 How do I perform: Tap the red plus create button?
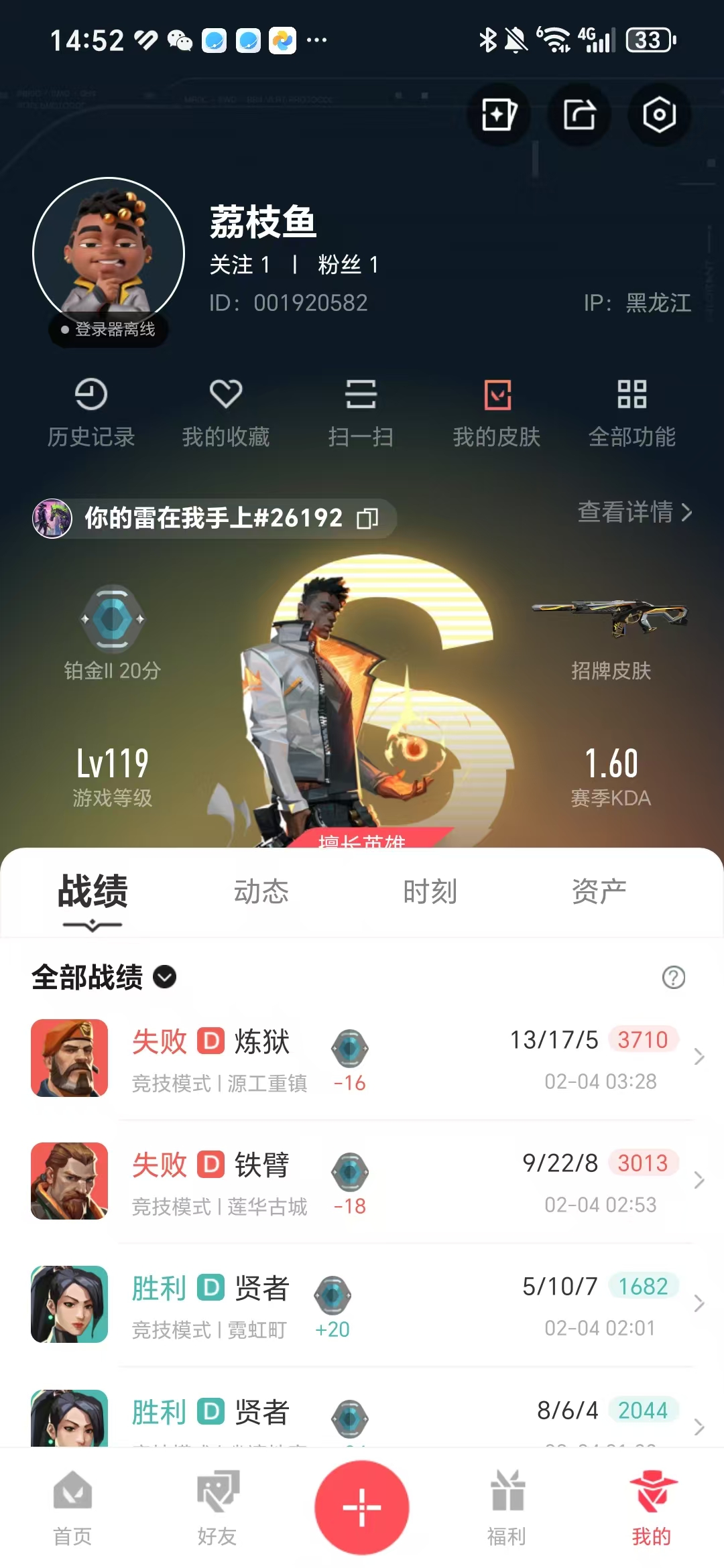[x=362, y=1508]
